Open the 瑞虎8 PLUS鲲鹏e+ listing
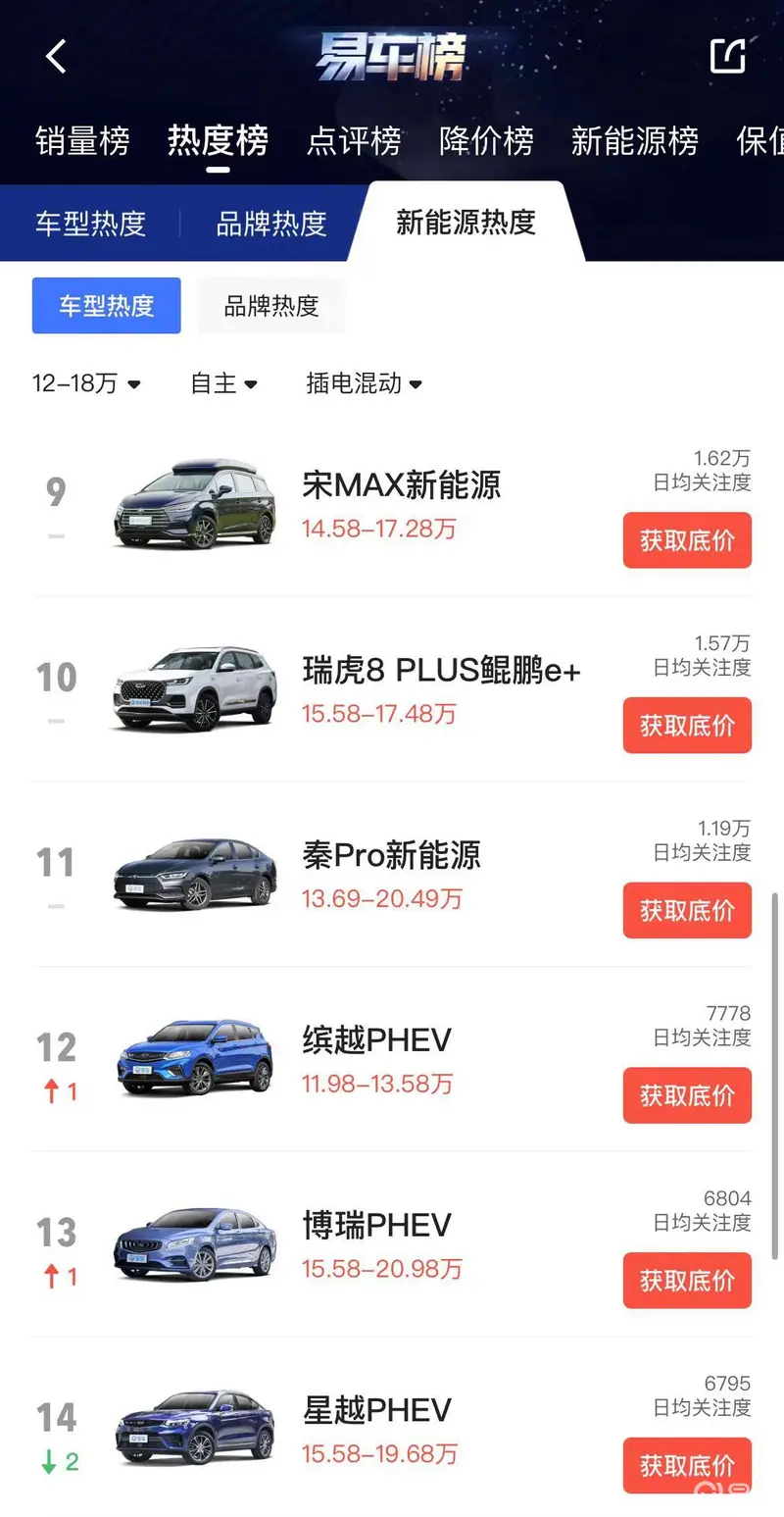Viewport: 784px width, 1517px height. (441, 671)
